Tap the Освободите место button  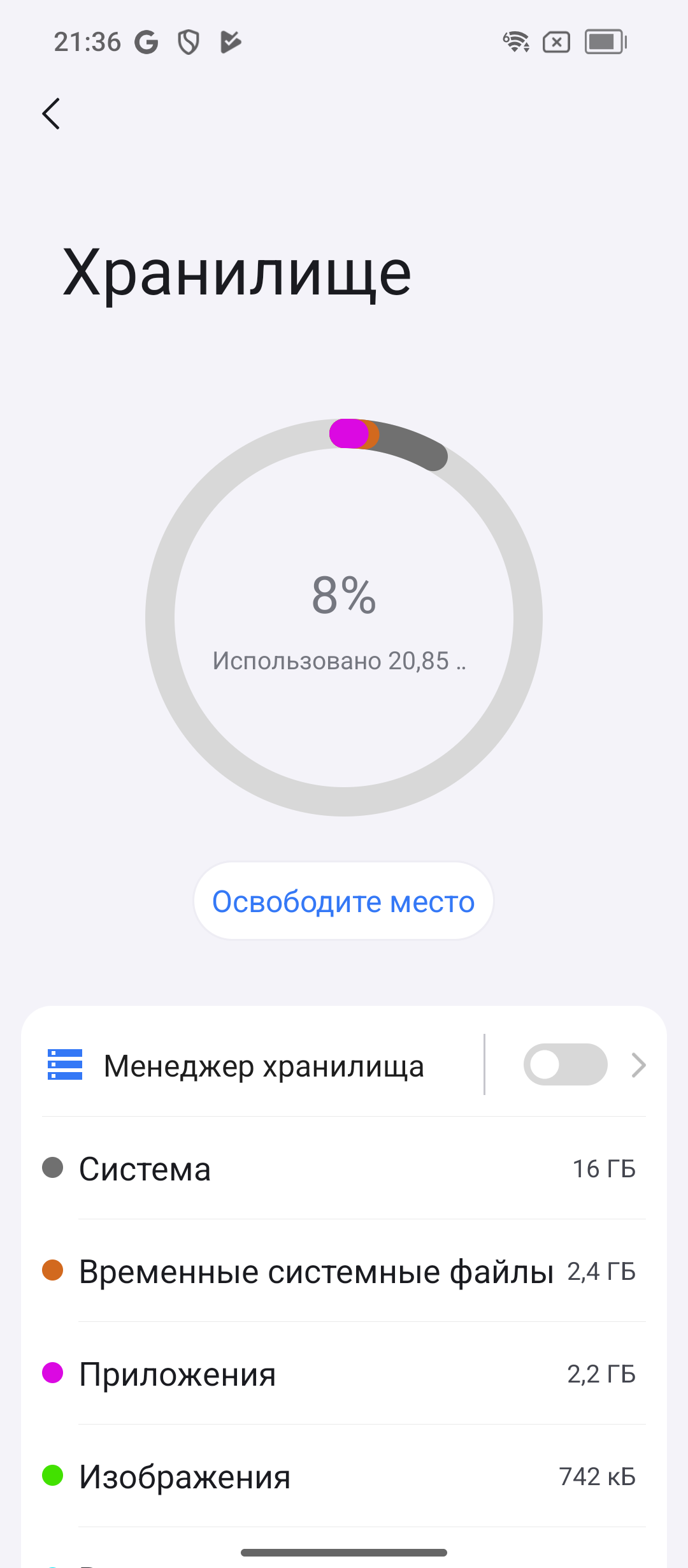[x=343, y=901]
